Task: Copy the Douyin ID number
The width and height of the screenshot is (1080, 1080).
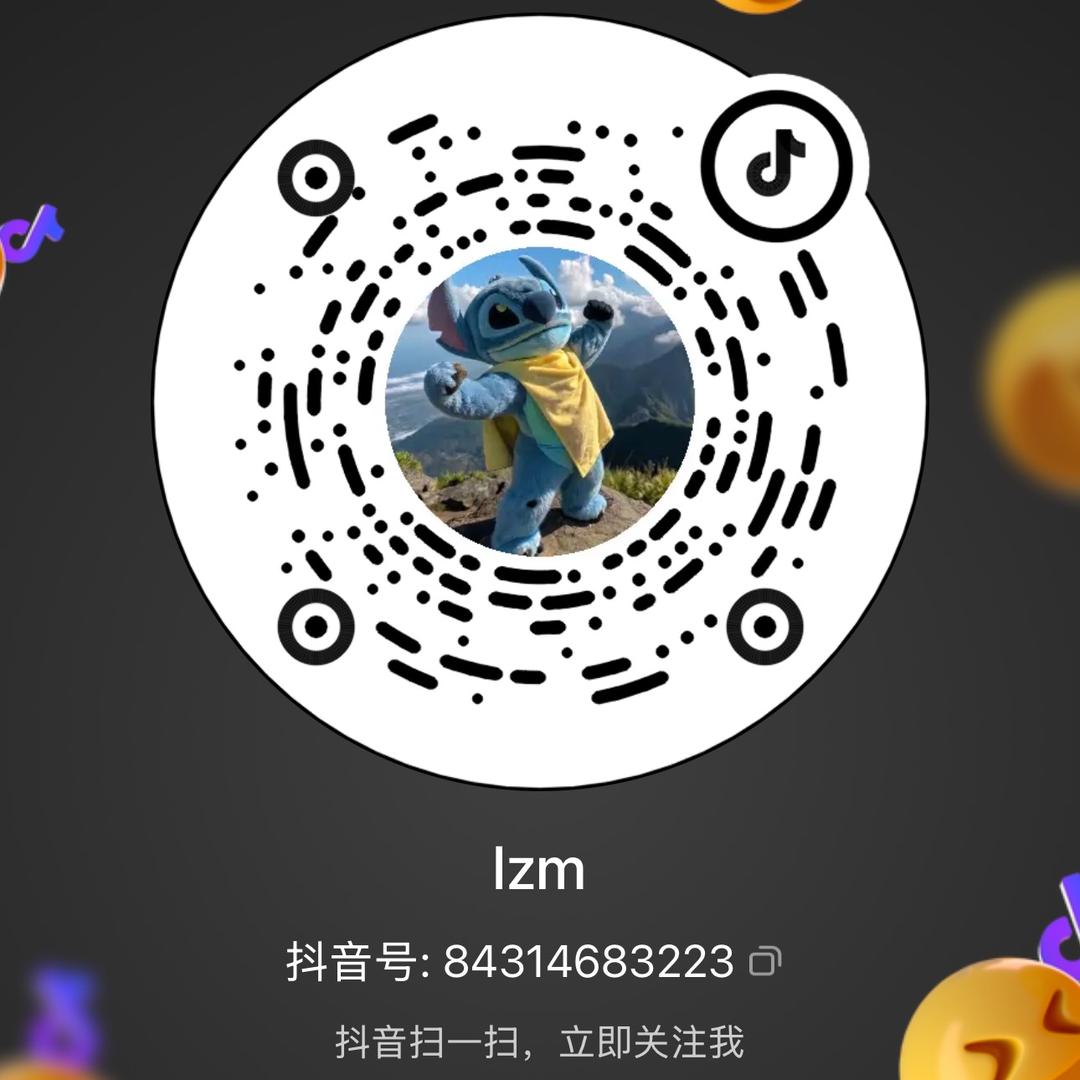Action: tap(765, 962)
